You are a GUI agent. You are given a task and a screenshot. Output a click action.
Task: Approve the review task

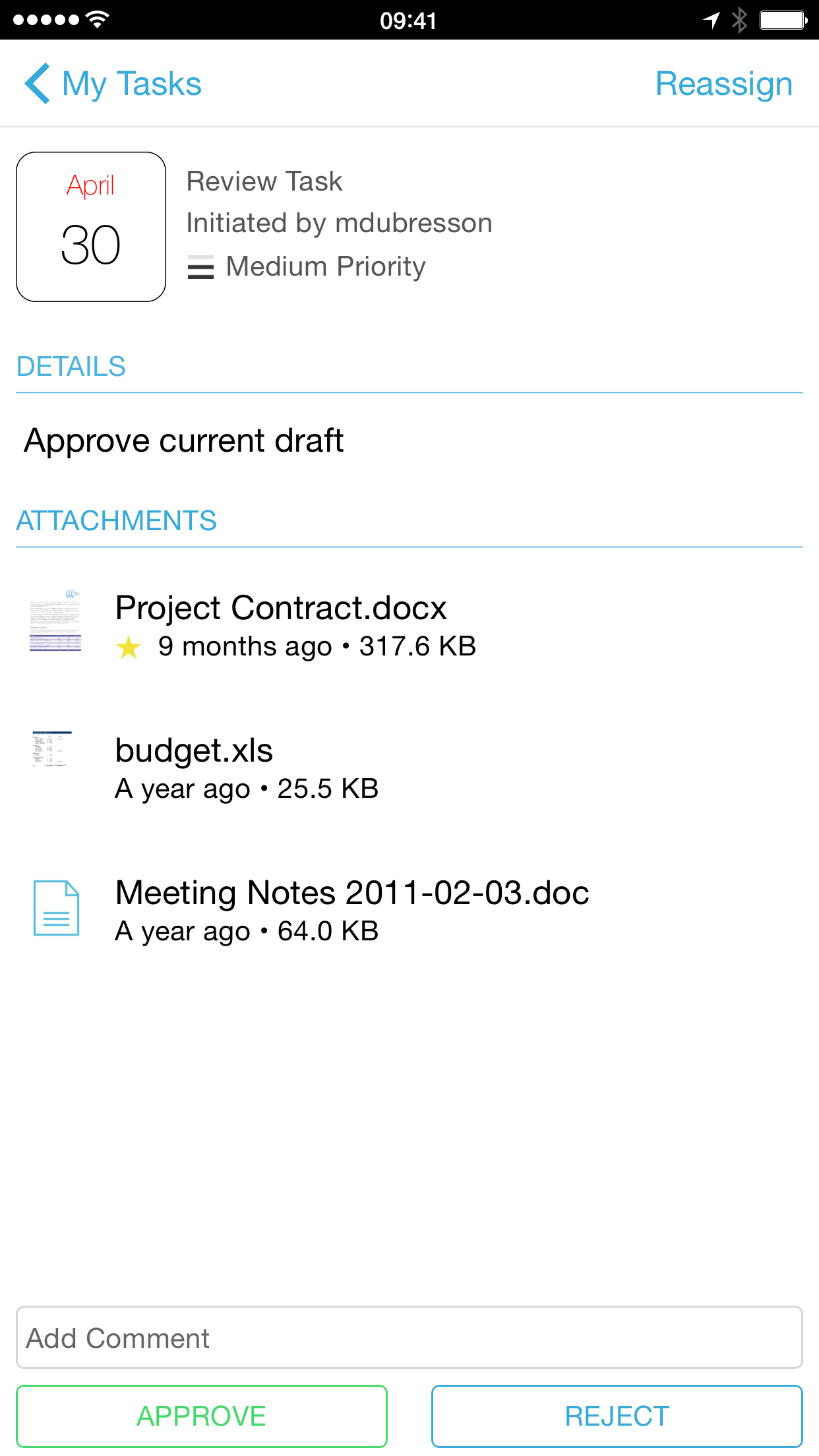coord(202,1416)
